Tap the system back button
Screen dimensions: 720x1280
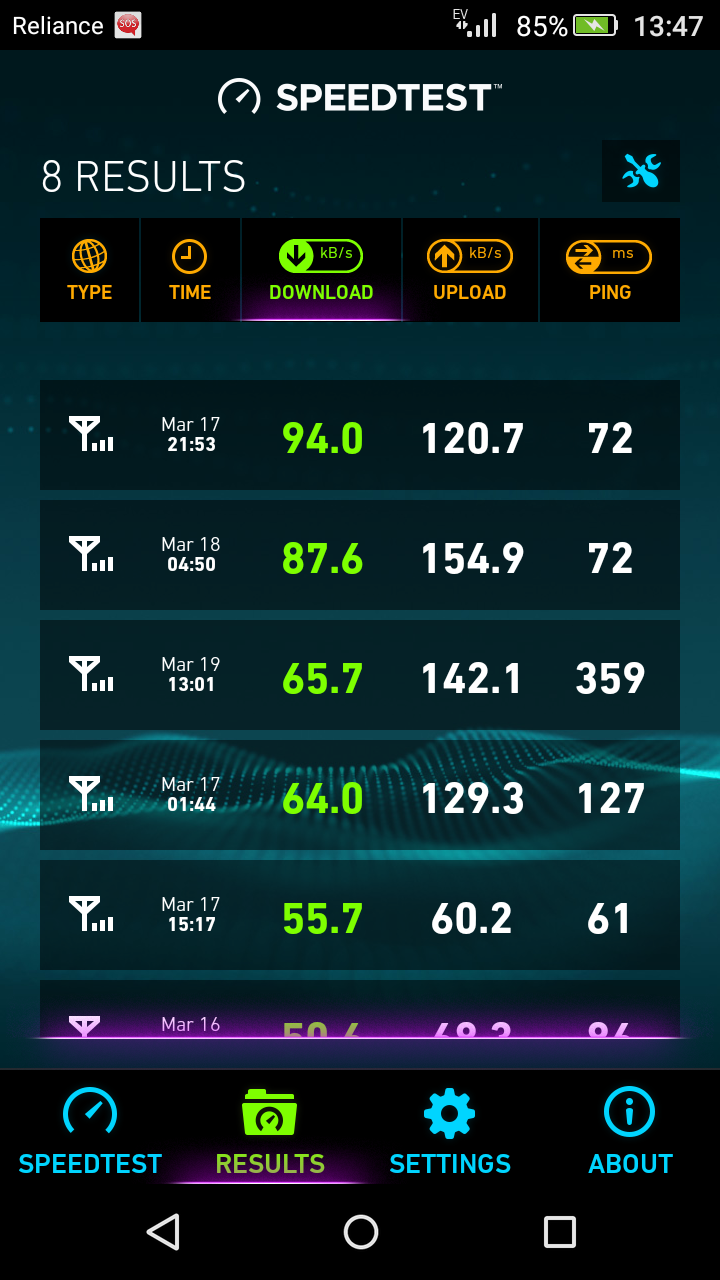tap(162, 1232)
